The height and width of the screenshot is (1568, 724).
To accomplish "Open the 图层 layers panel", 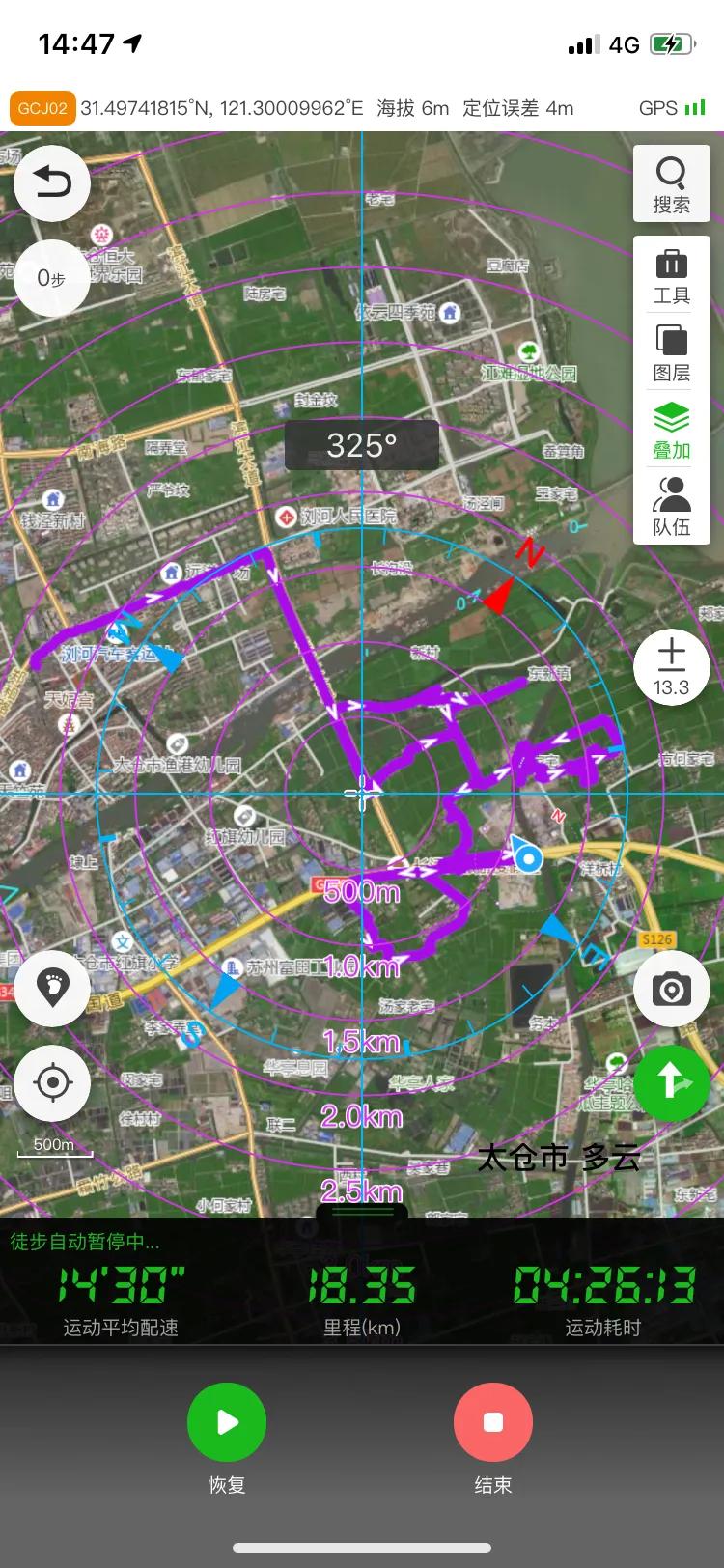I will [x=671, y=352].
